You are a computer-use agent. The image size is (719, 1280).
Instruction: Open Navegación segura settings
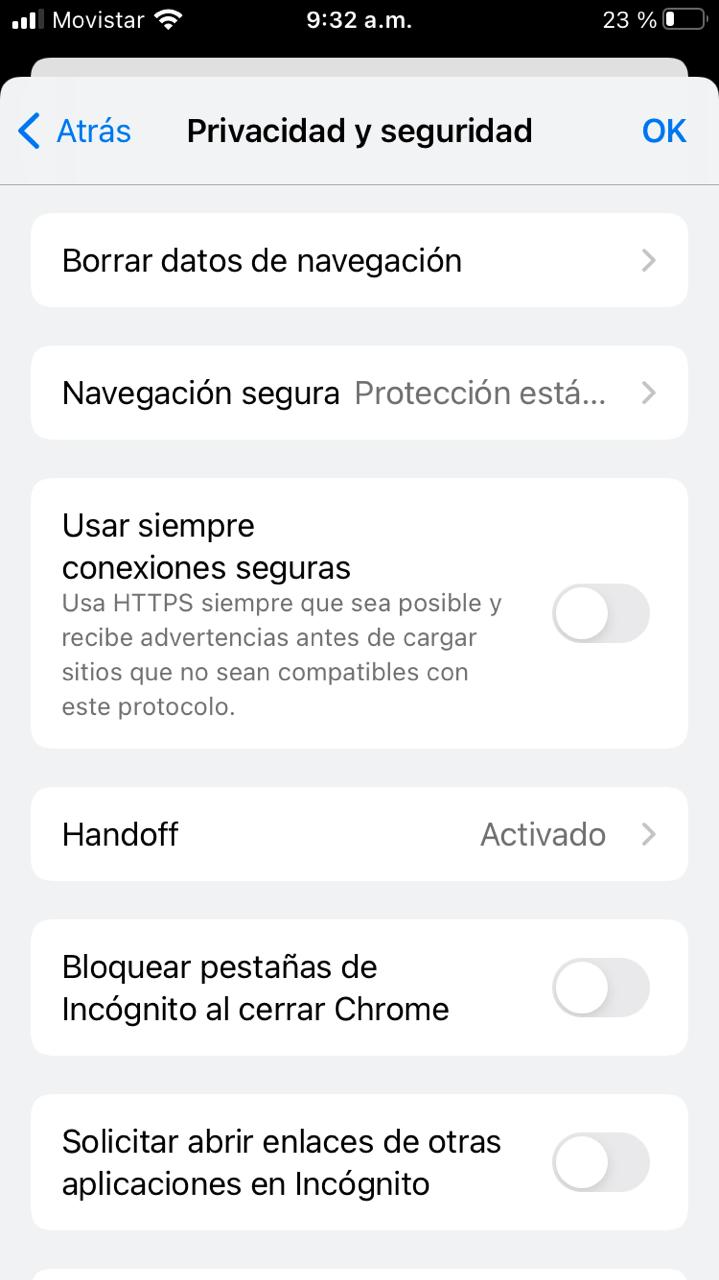pyautogui.click(x=359, y=393)
